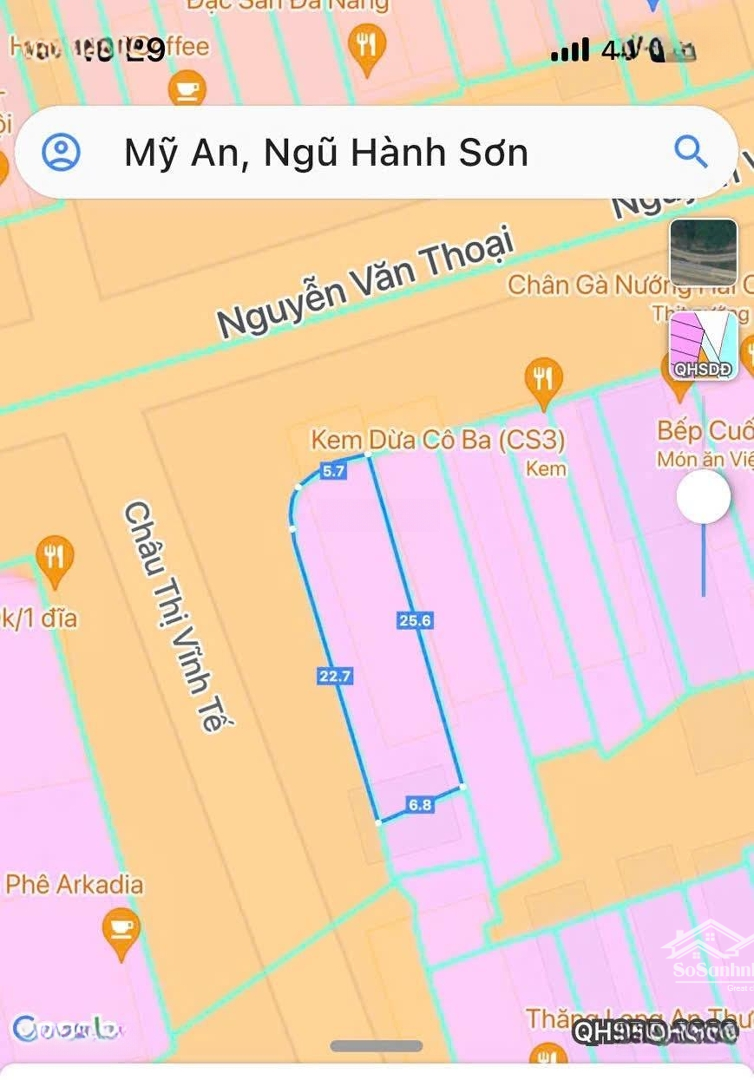Image resolution: width=754 pixels, height=1080 pixels.
Task: Select the QHSDĐ planning layer
Action: point(703,345)
